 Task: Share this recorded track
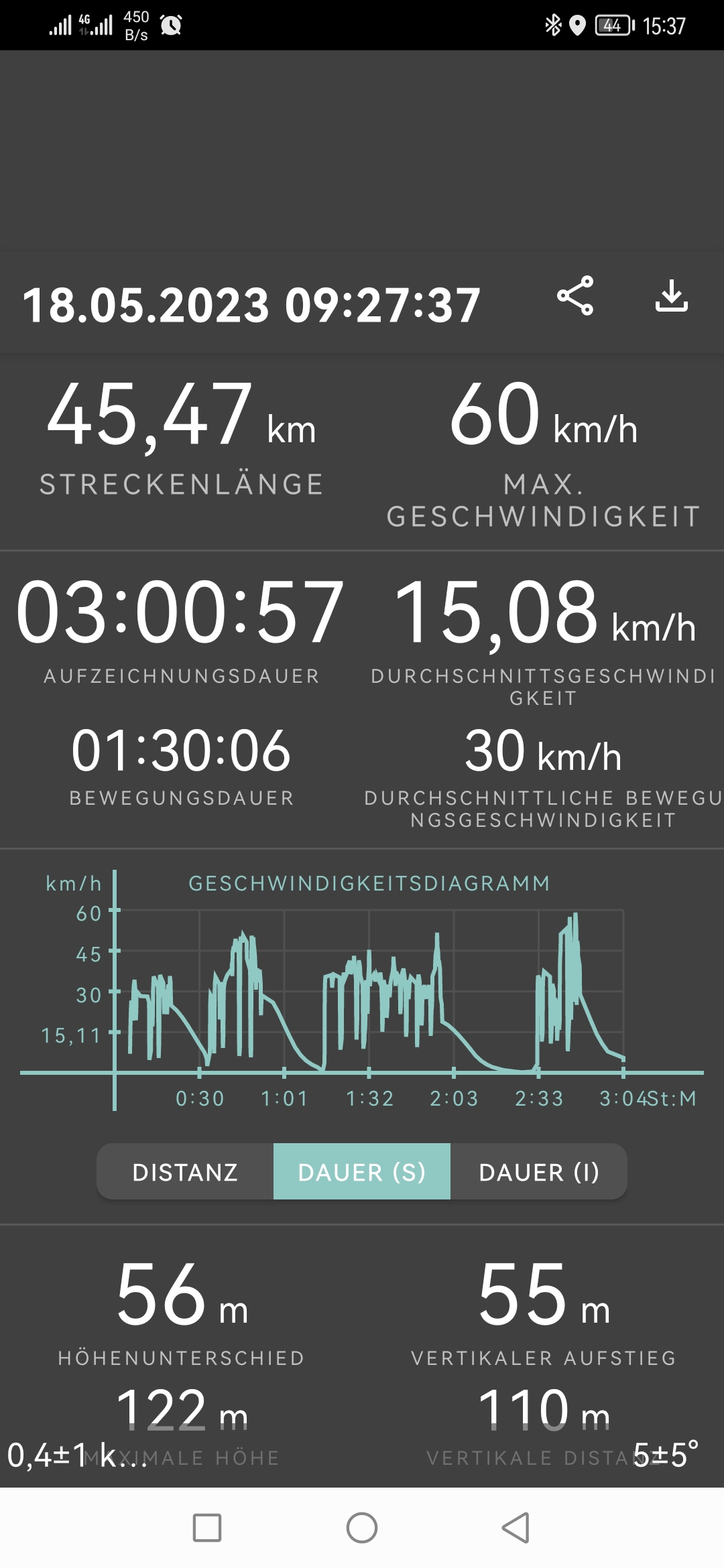(x=575, y=296)
